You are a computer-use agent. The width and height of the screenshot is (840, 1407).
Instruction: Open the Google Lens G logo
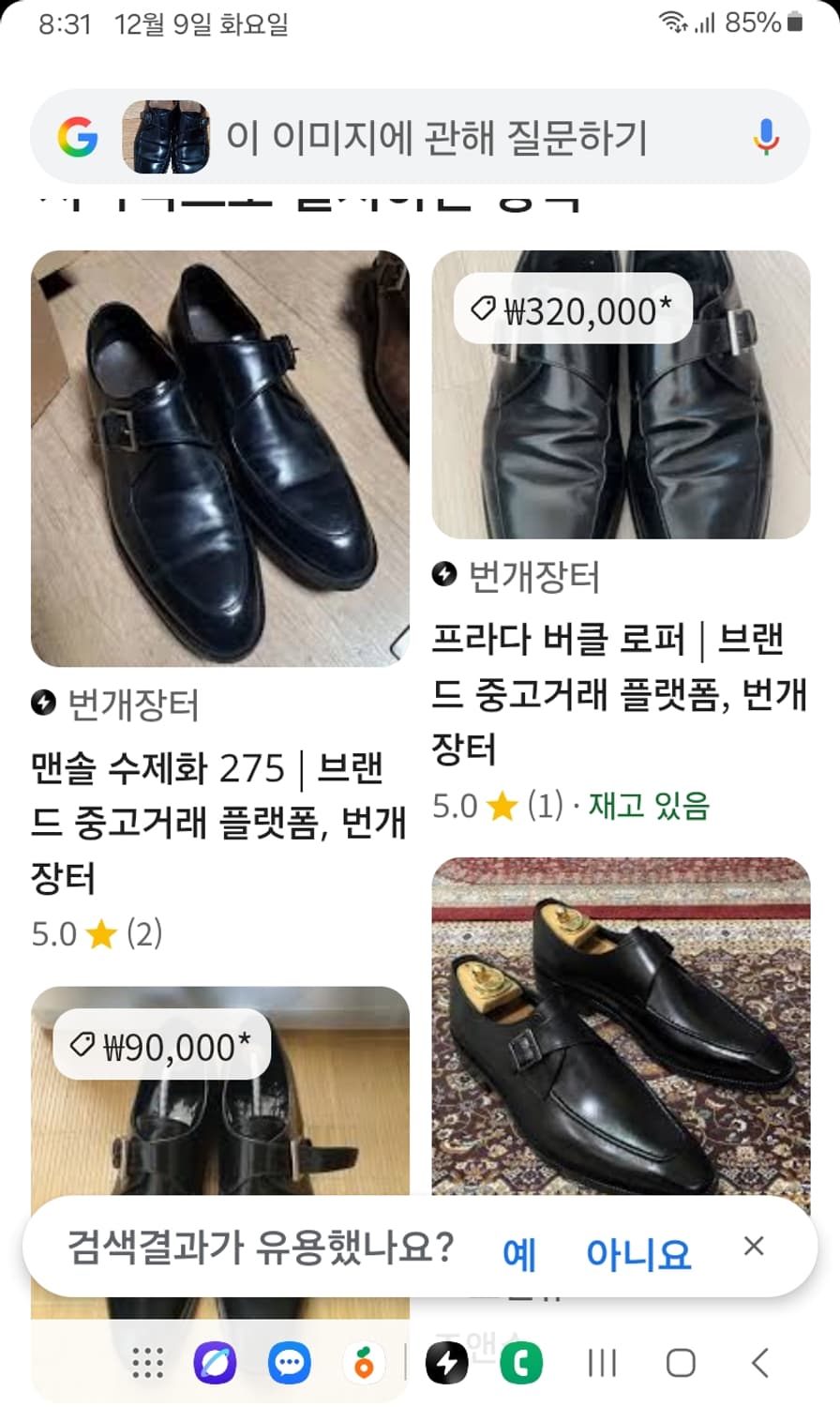80,137
